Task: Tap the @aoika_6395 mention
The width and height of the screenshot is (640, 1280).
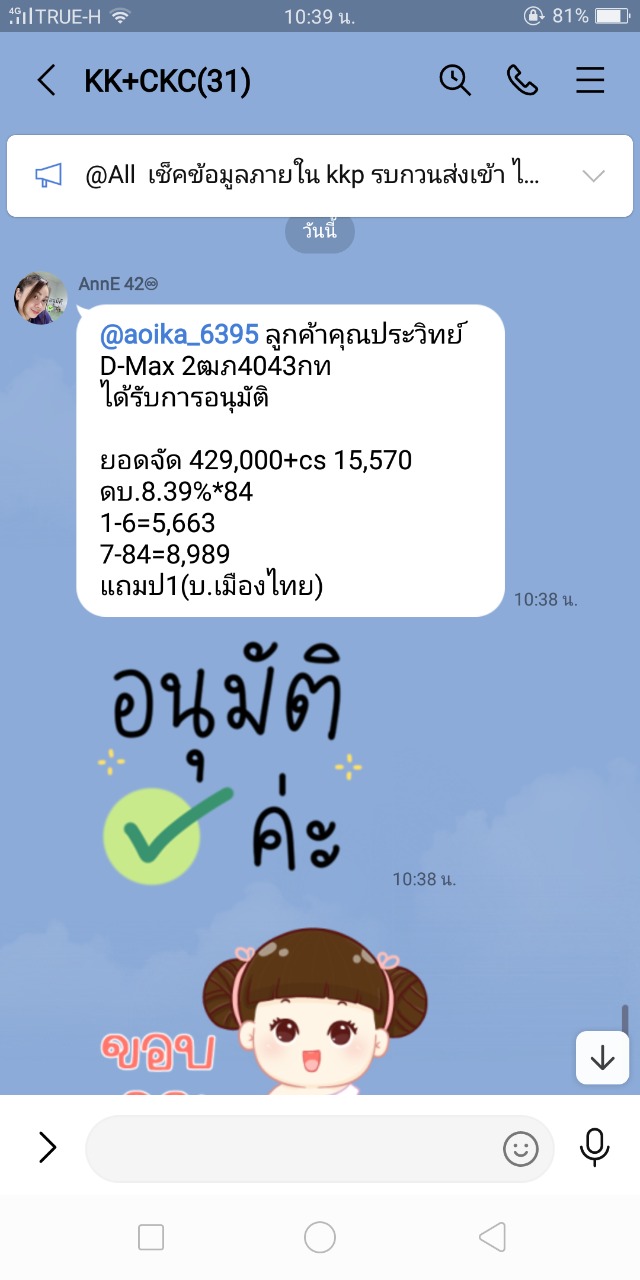Action: tap(179, 334)
